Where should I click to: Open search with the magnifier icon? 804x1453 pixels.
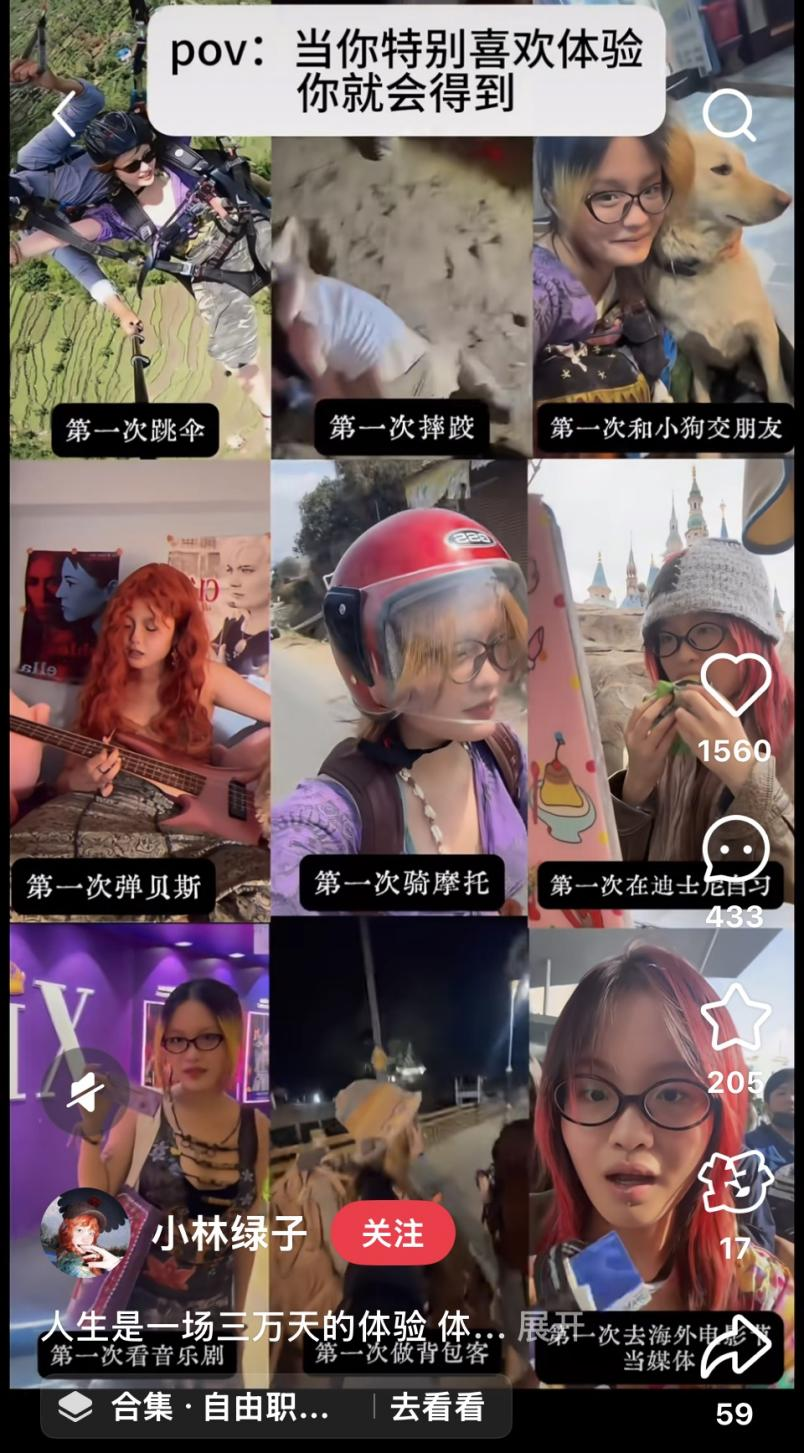click(x=728, y=115)
